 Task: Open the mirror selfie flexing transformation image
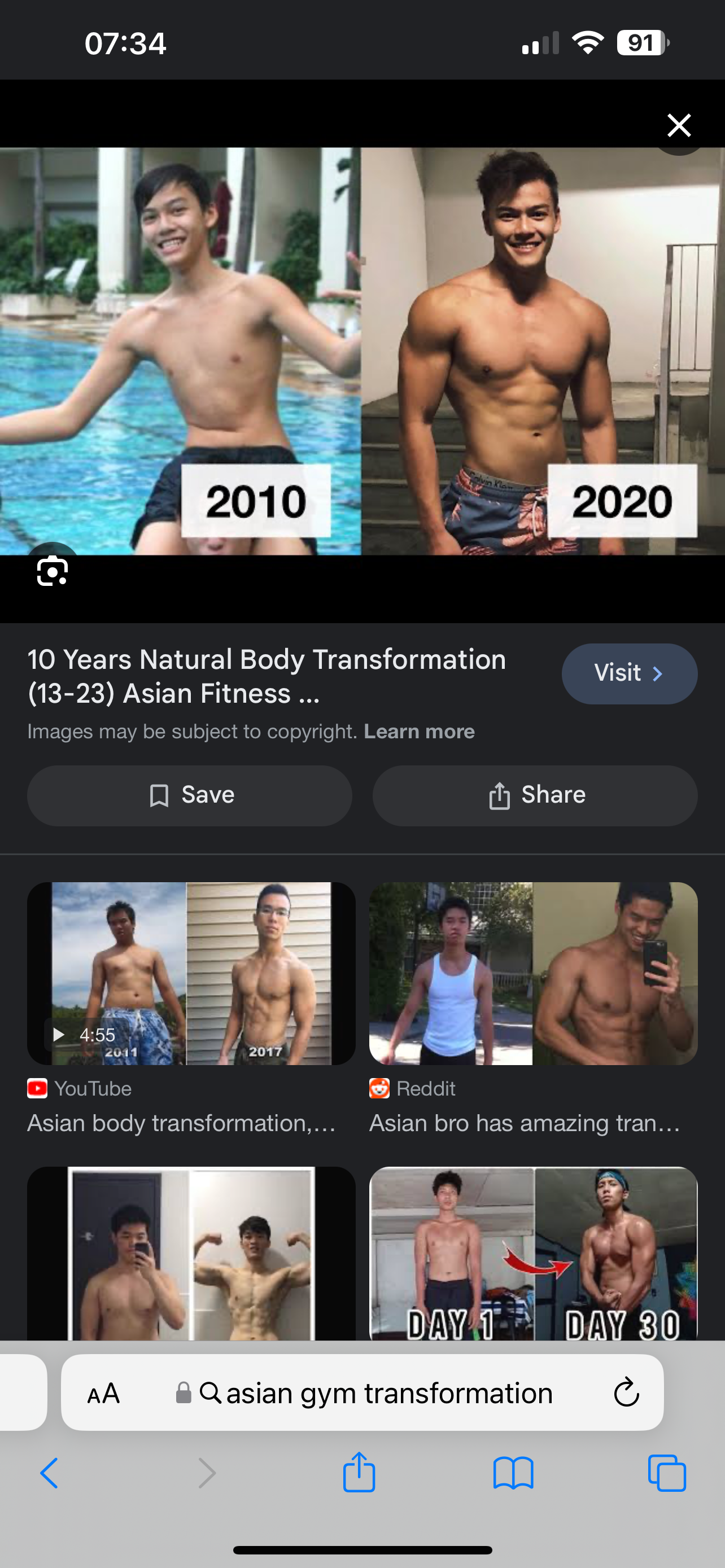[191, 1253]
